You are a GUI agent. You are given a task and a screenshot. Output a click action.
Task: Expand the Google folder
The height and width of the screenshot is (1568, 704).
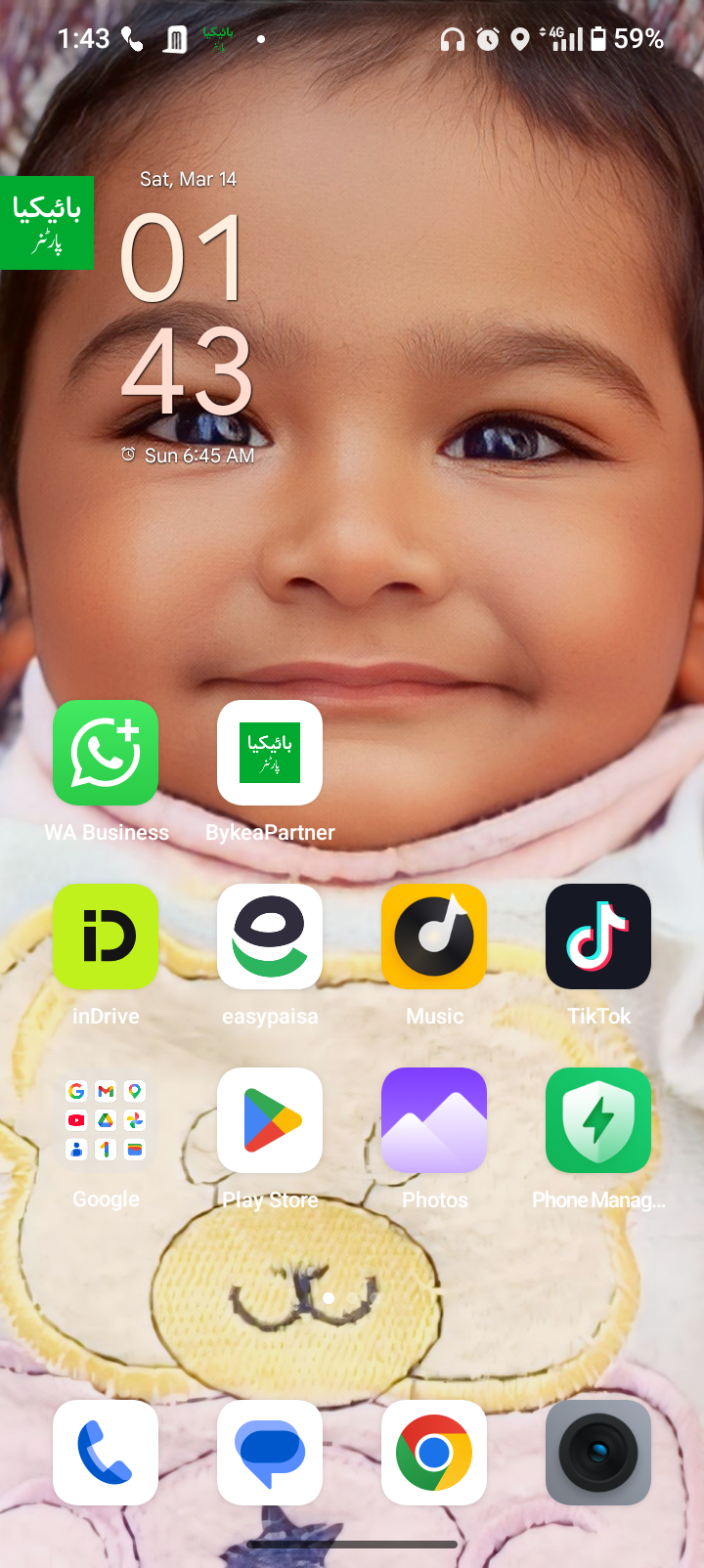[106, 1120]
